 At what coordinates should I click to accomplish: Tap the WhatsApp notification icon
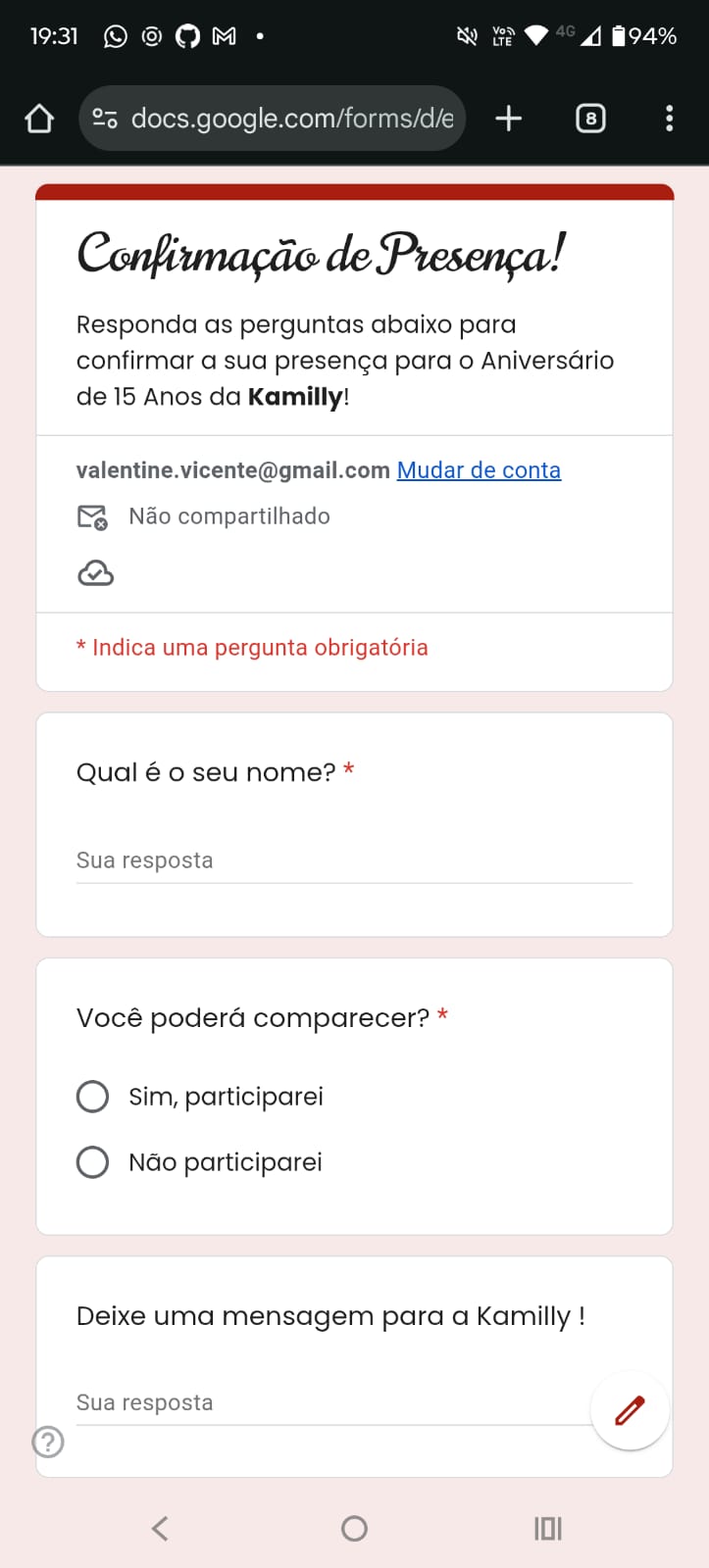[x=115, y=36]
